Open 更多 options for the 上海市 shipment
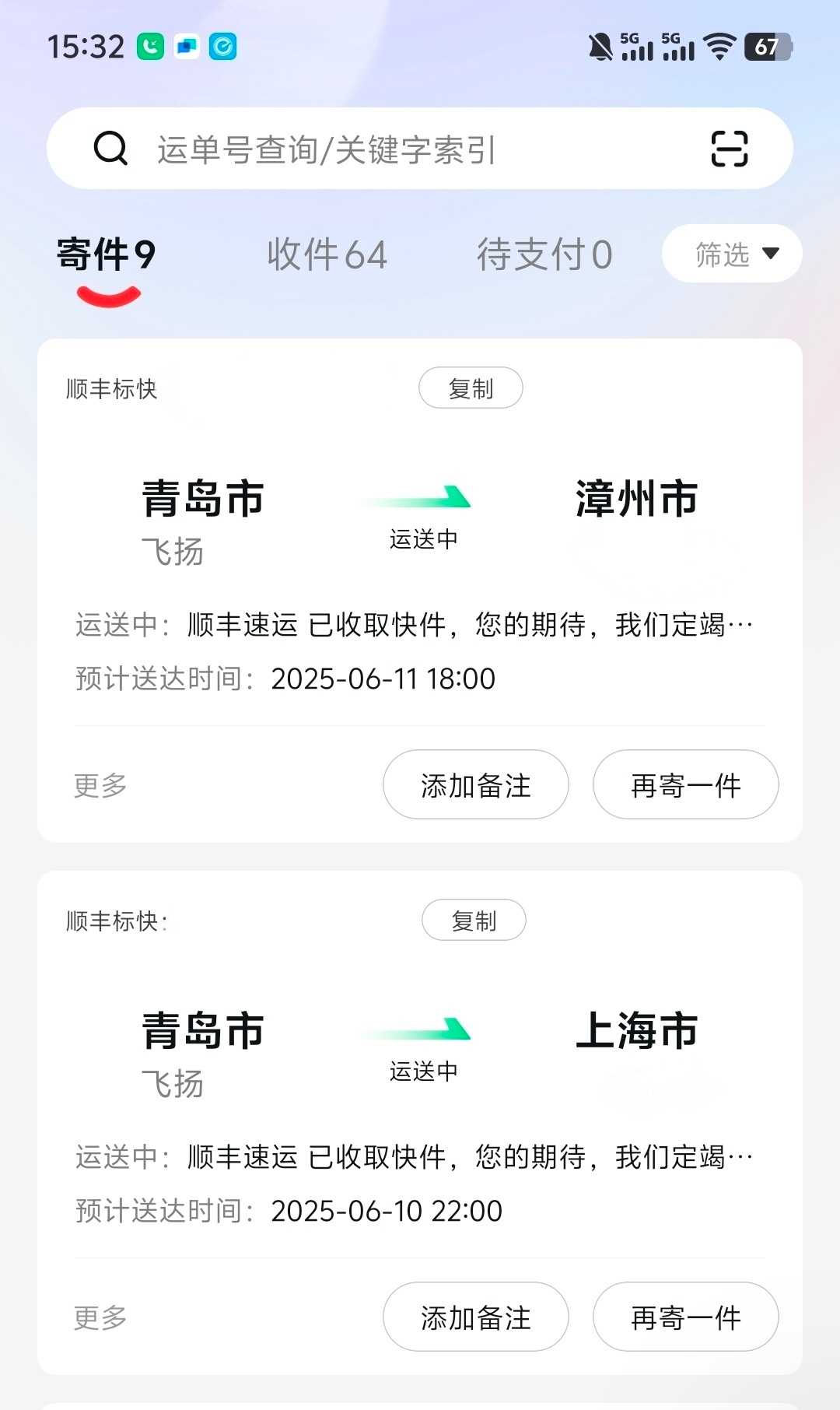Screen dimensions: 840x1410 [x=100, y=1317]
